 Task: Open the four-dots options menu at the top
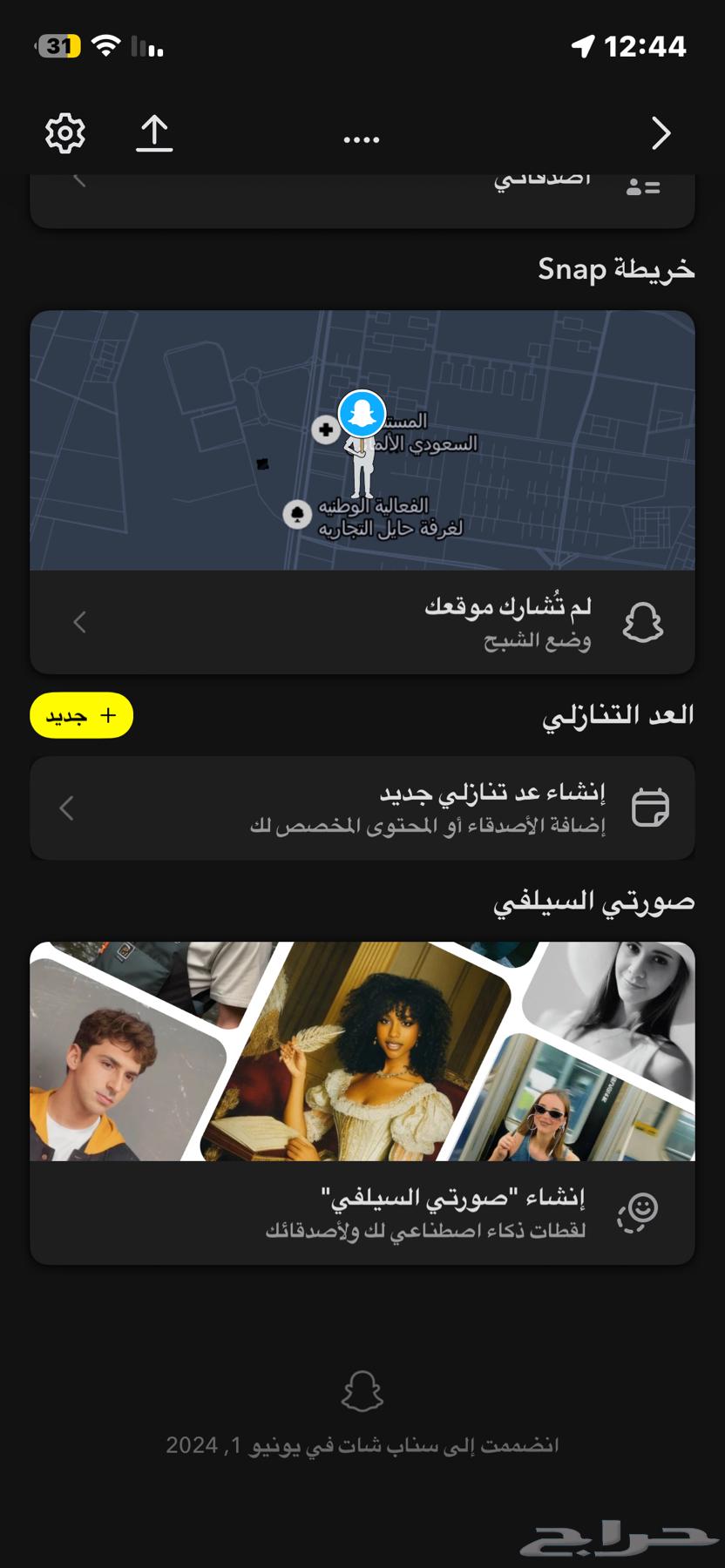pyautogui.click(x=361, y=136)
